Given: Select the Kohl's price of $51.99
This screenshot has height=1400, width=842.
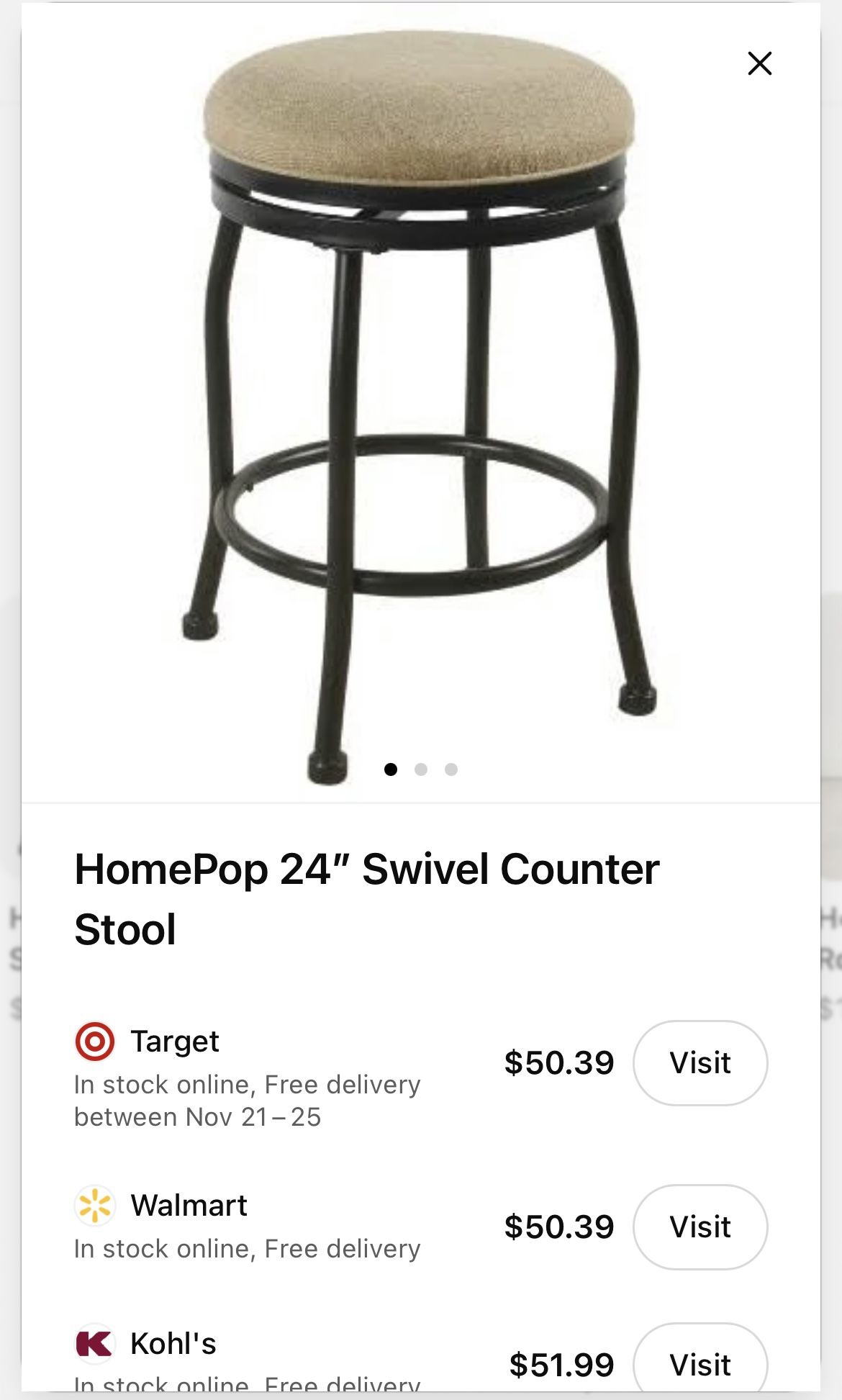Looking at the screenshot, I should (x=561, y=1363).
